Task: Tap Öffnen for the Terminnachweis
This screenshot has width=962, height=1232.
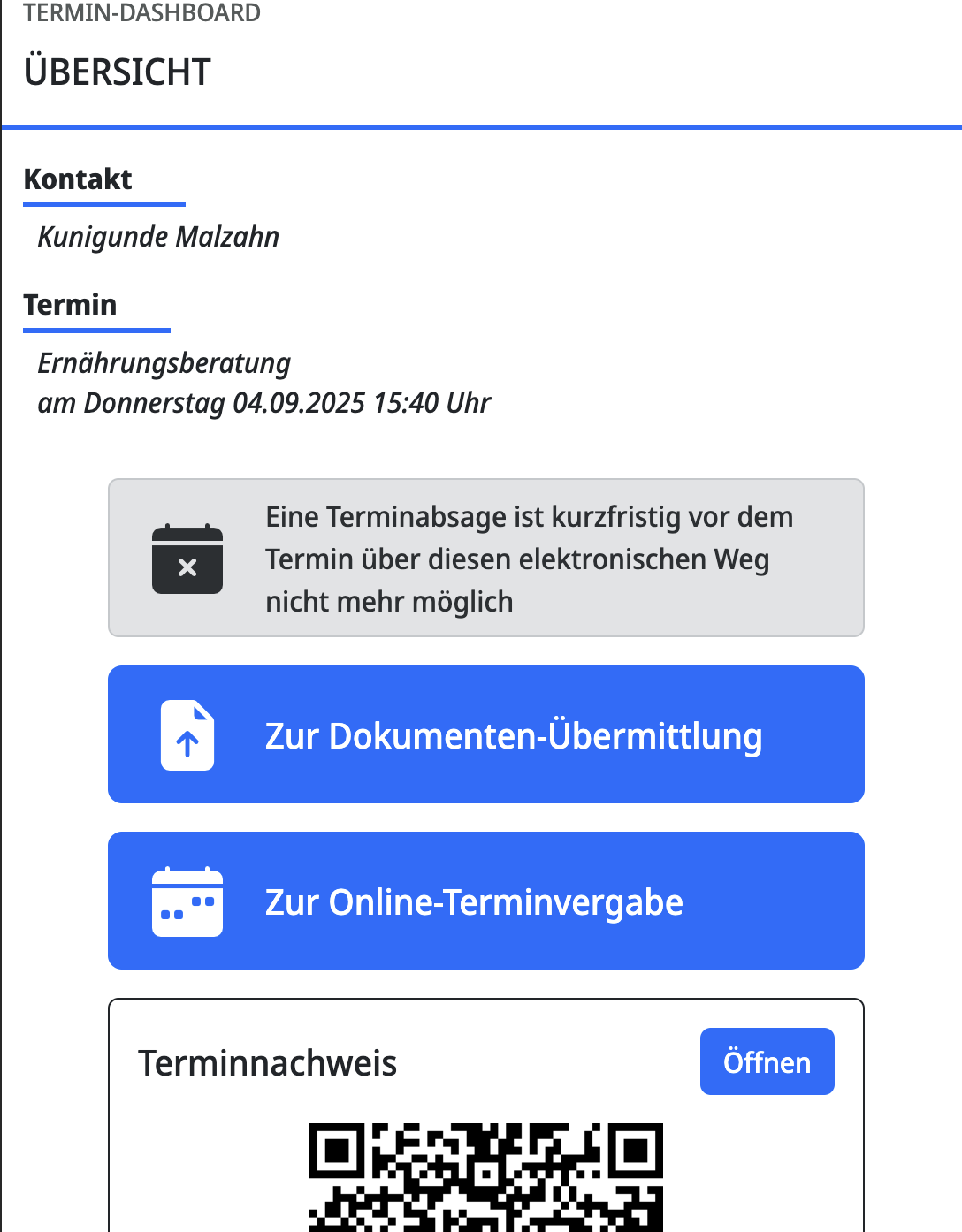Action: pos(767,1061)
